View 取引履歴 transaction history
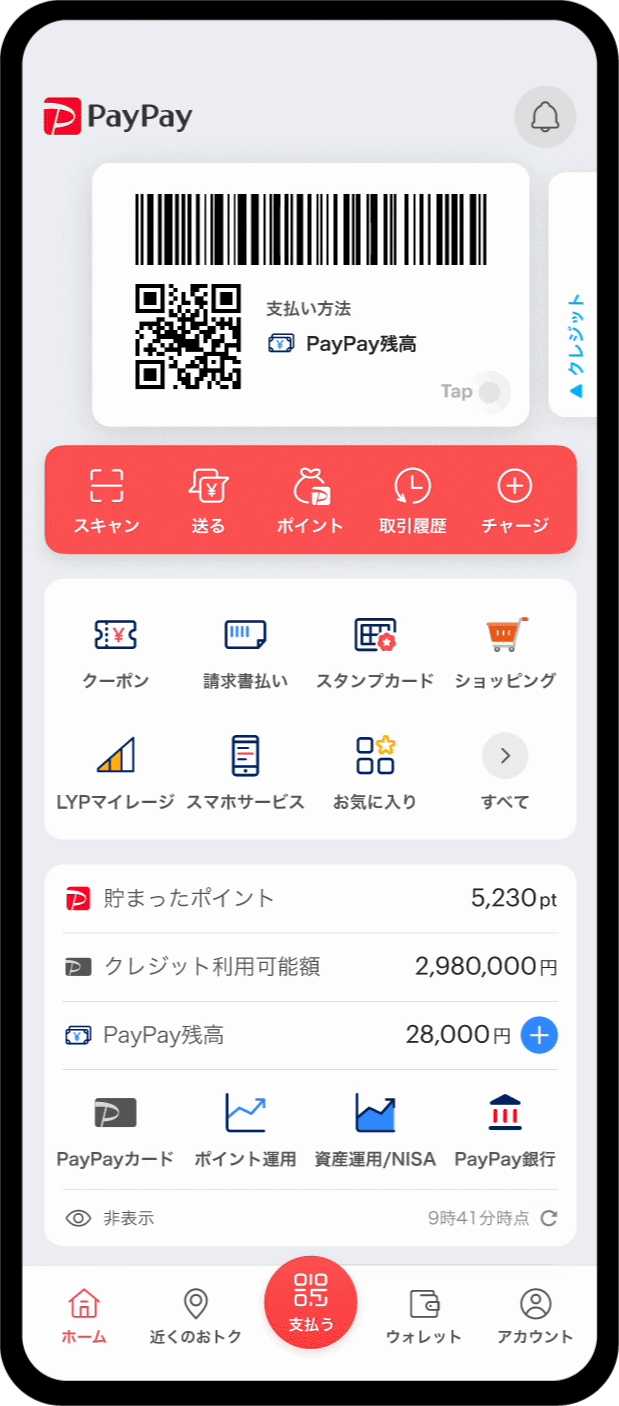Viewport: 619px width, 1406px height. click(412, 500)
